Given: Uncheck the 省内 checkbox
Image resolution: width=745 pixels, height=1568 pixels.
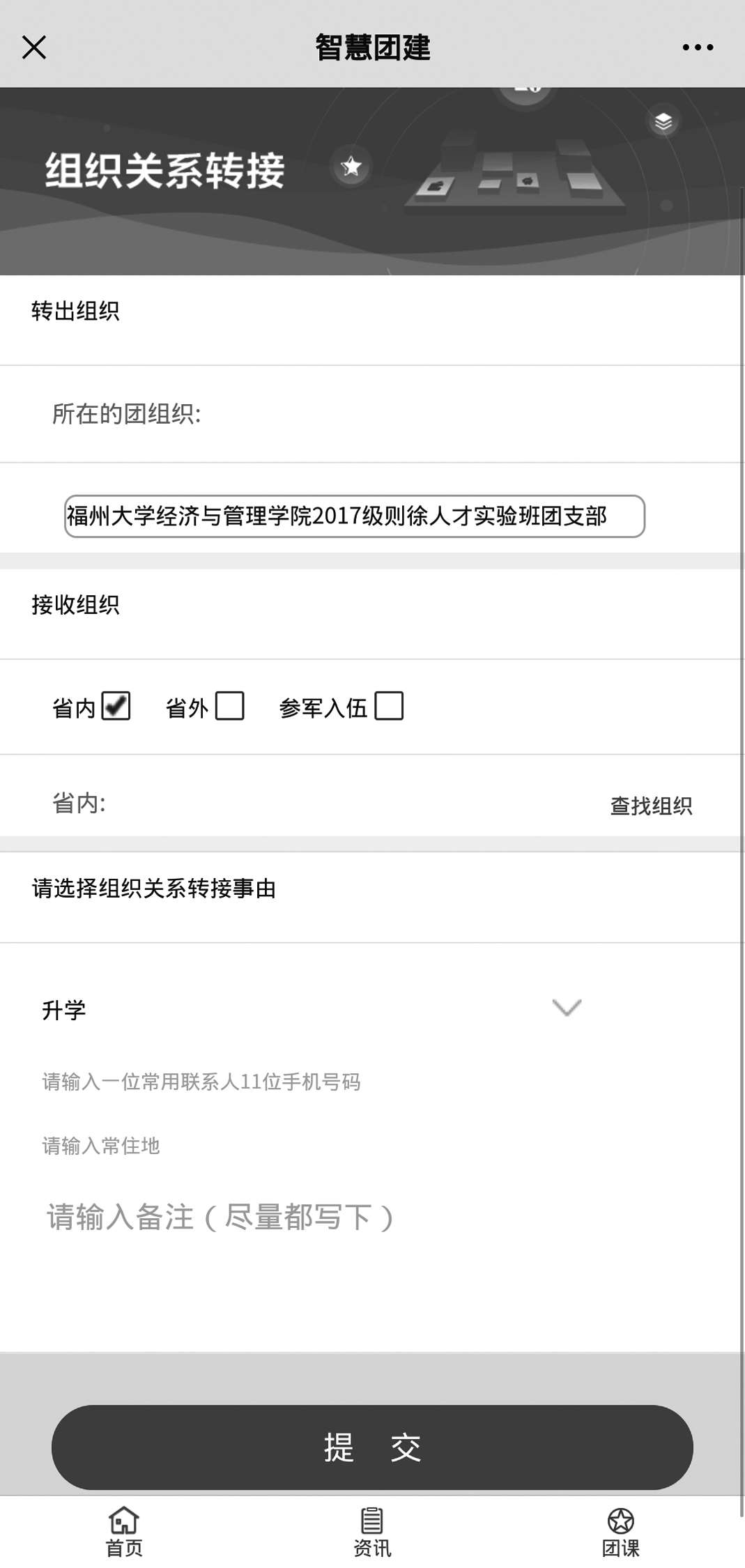Looking at the screenshot, I should pyautogui.click(x=116, y=705).
